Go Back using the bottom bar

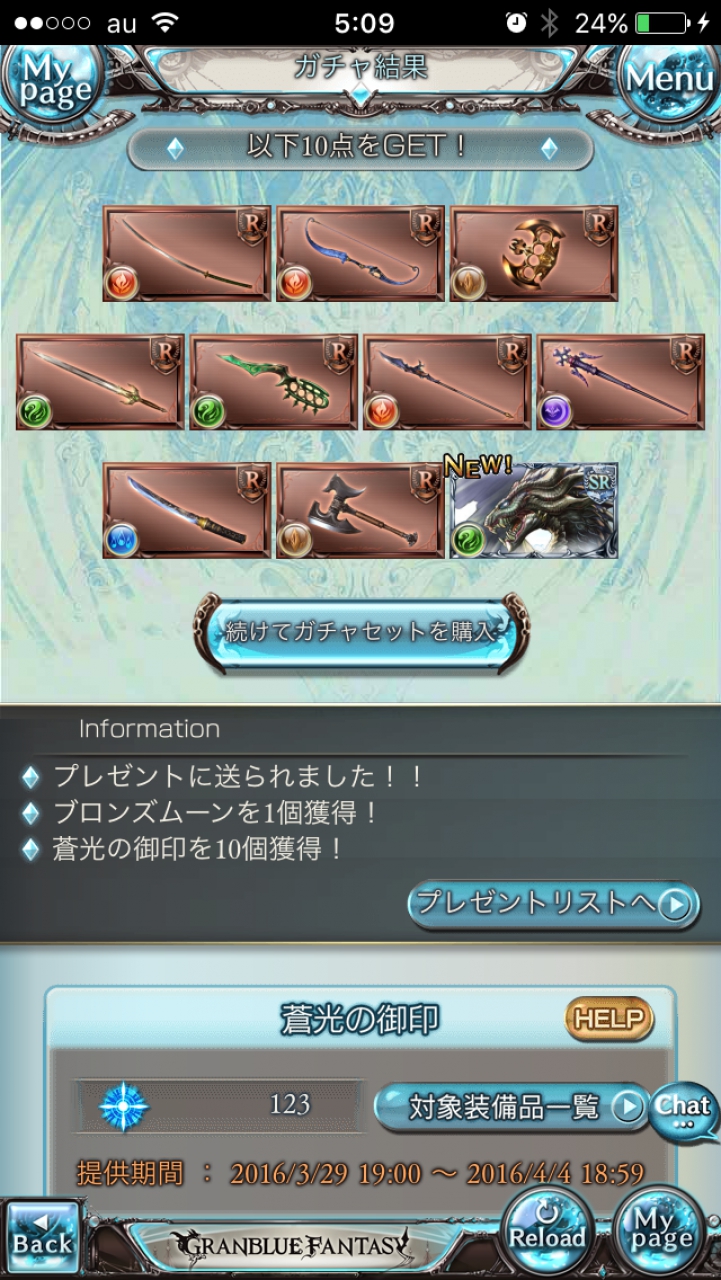pos(43,1236)
